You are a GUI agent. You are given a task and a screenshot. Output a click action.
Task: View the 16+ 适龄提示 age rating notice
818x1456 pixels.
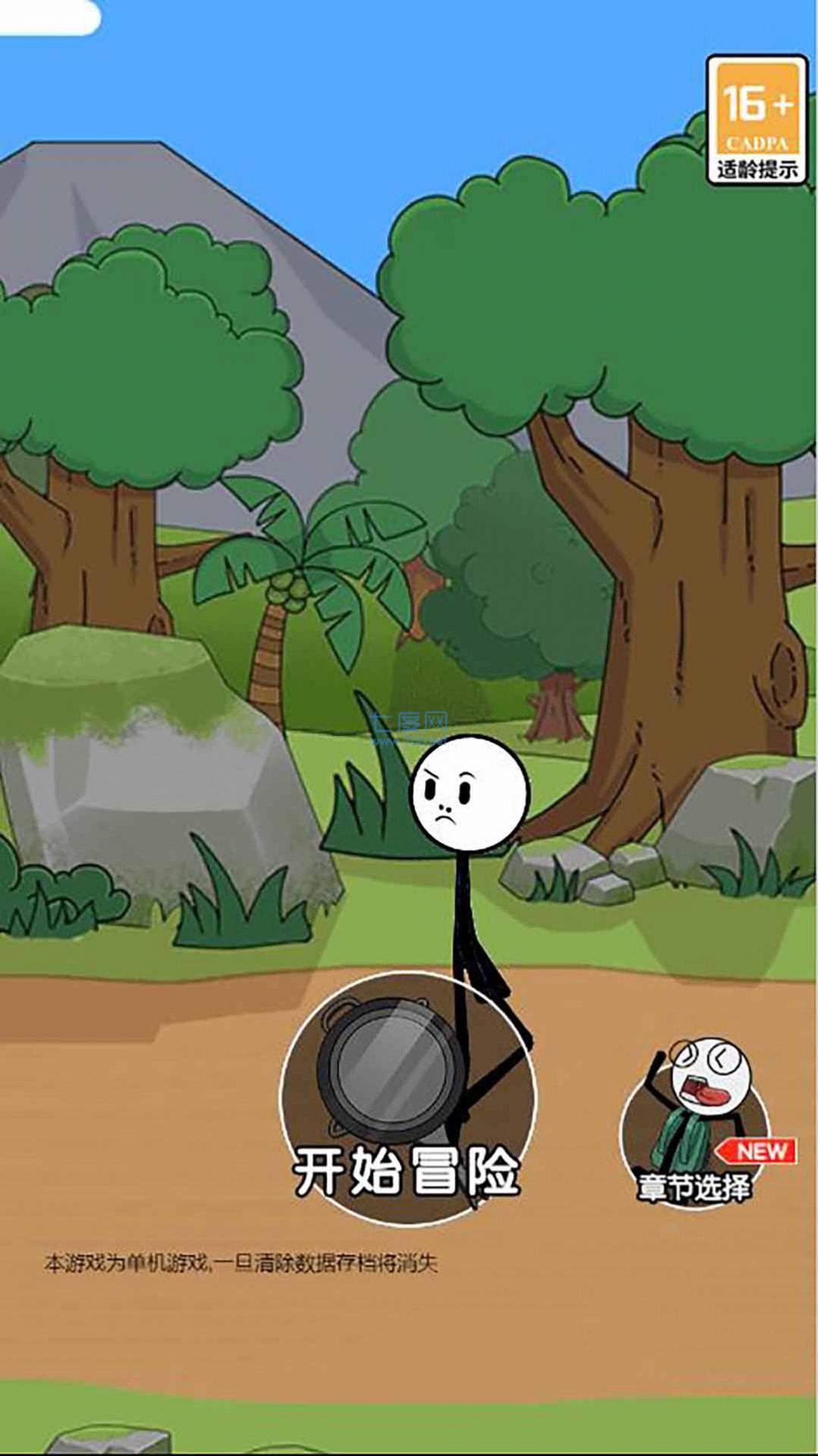coord(756,120)
